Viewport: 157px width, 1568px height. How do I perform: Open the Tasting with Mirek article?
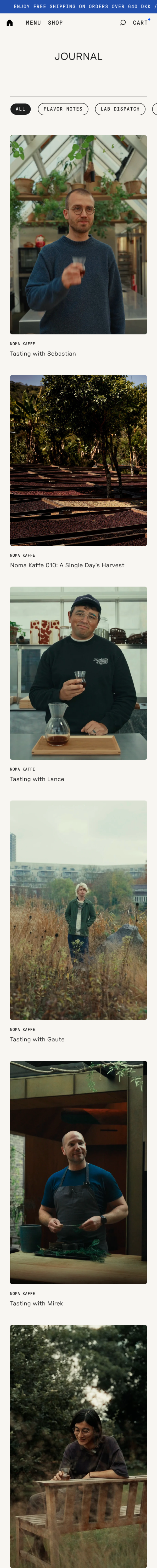[37, 1303]
